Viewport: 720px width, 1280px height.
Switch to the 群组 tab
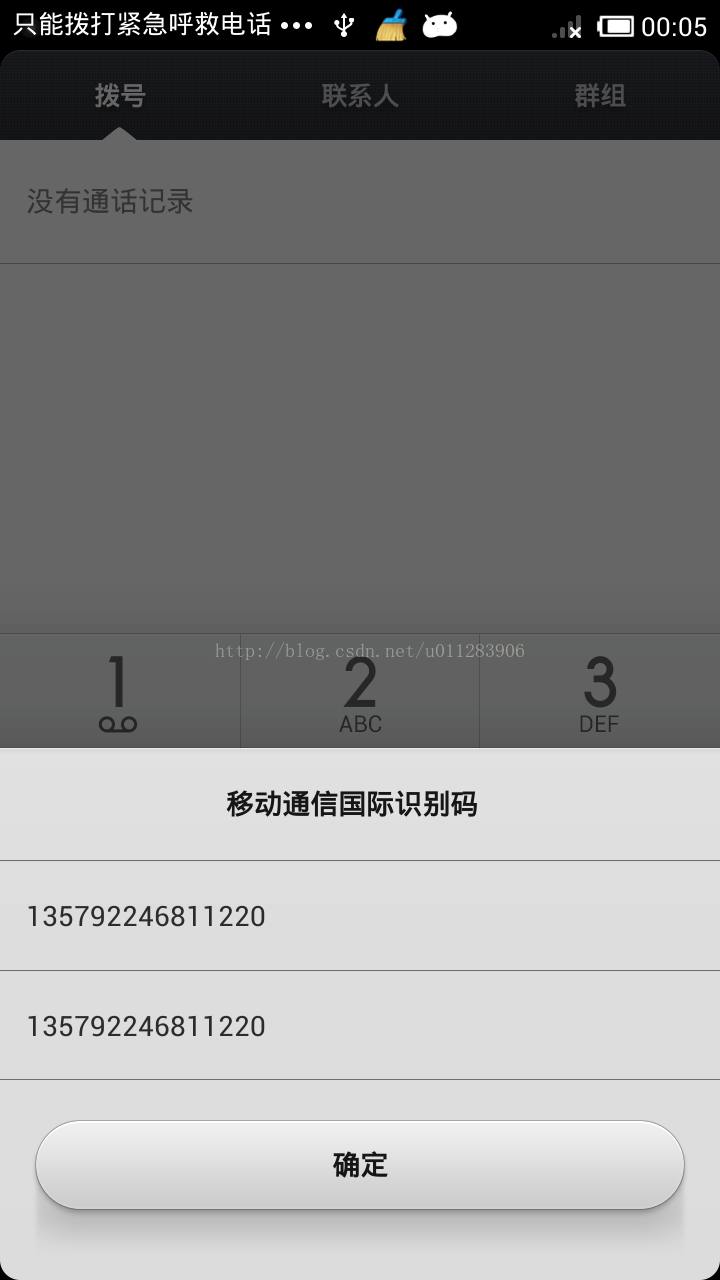point(600,96)
